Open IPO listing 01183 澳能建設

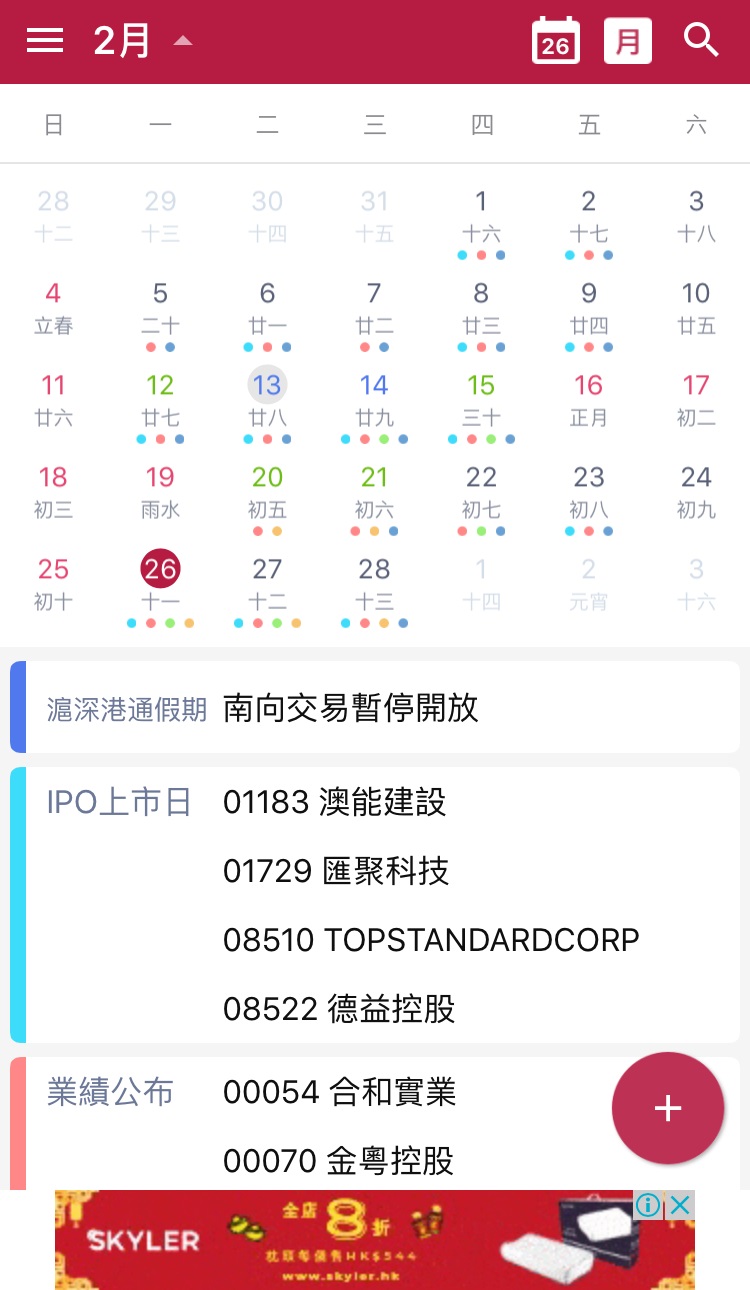(x=335, y=802)
